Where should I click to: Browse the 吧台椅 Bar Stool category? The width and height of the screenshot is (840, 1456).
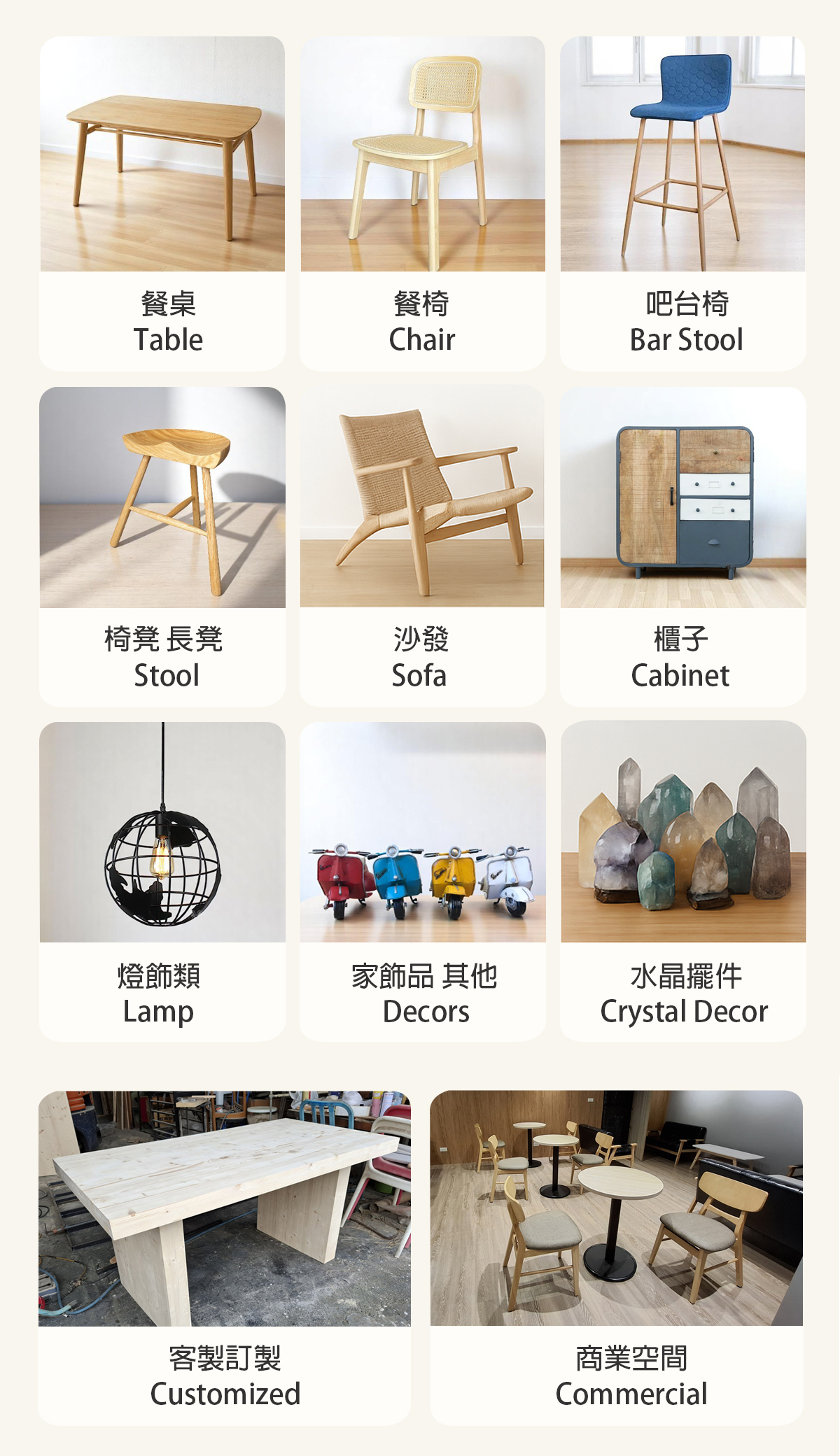(x=683, y=203)
